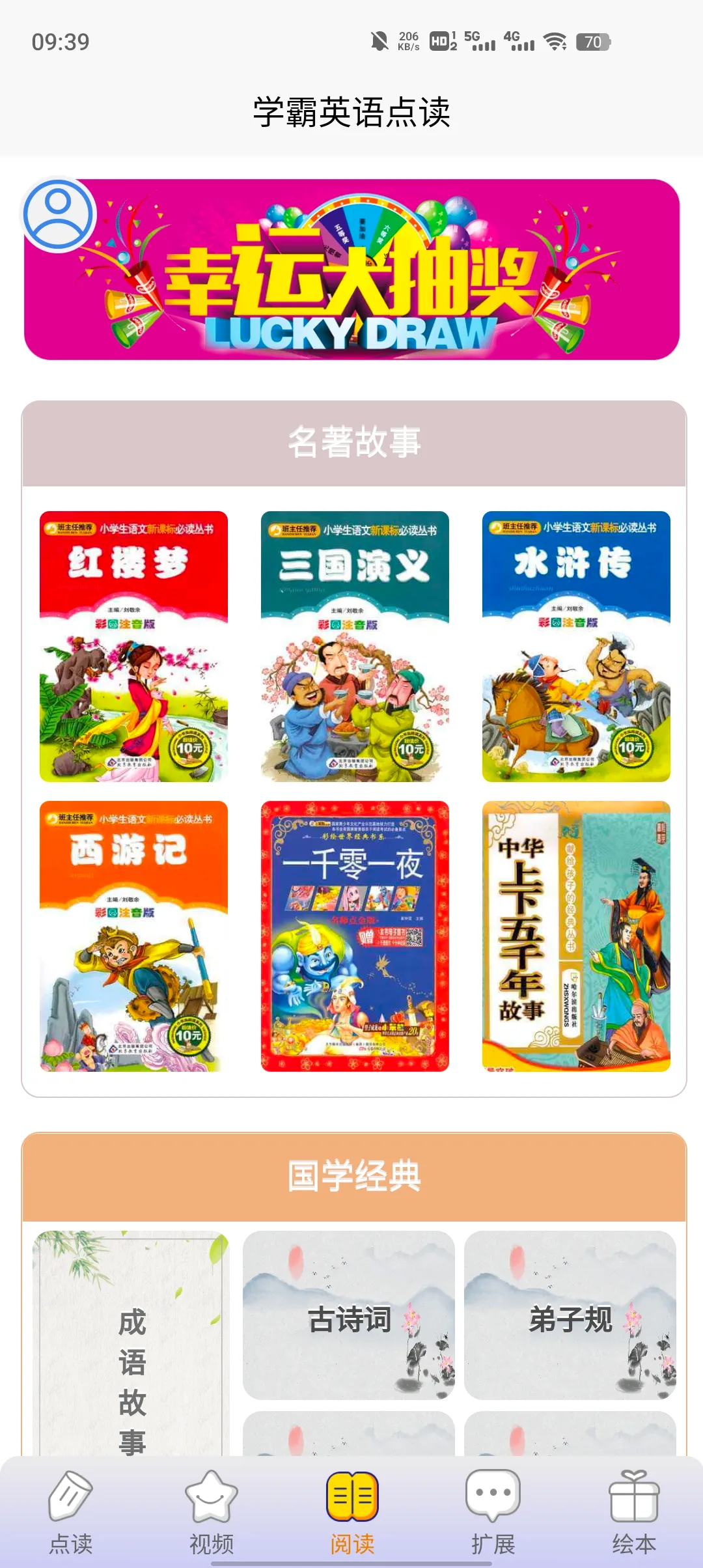This screenshot has height=1568, width=703.
Task: Open 中华上下五千年故事 book
Action: (x=576, y=936)
